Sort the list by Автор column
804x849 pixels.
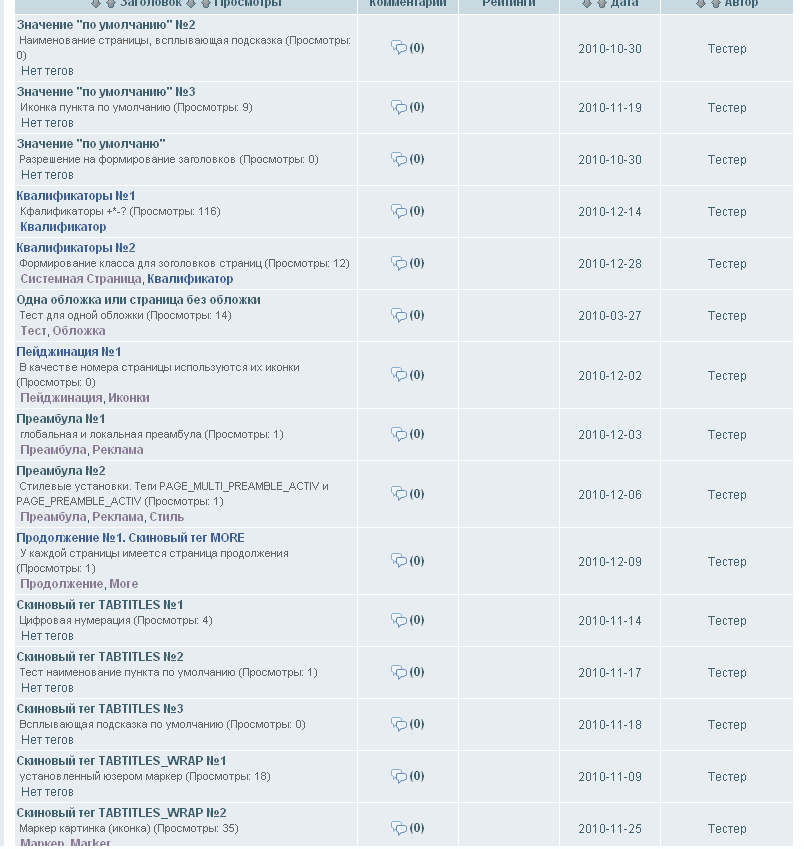tap(741, 4)
